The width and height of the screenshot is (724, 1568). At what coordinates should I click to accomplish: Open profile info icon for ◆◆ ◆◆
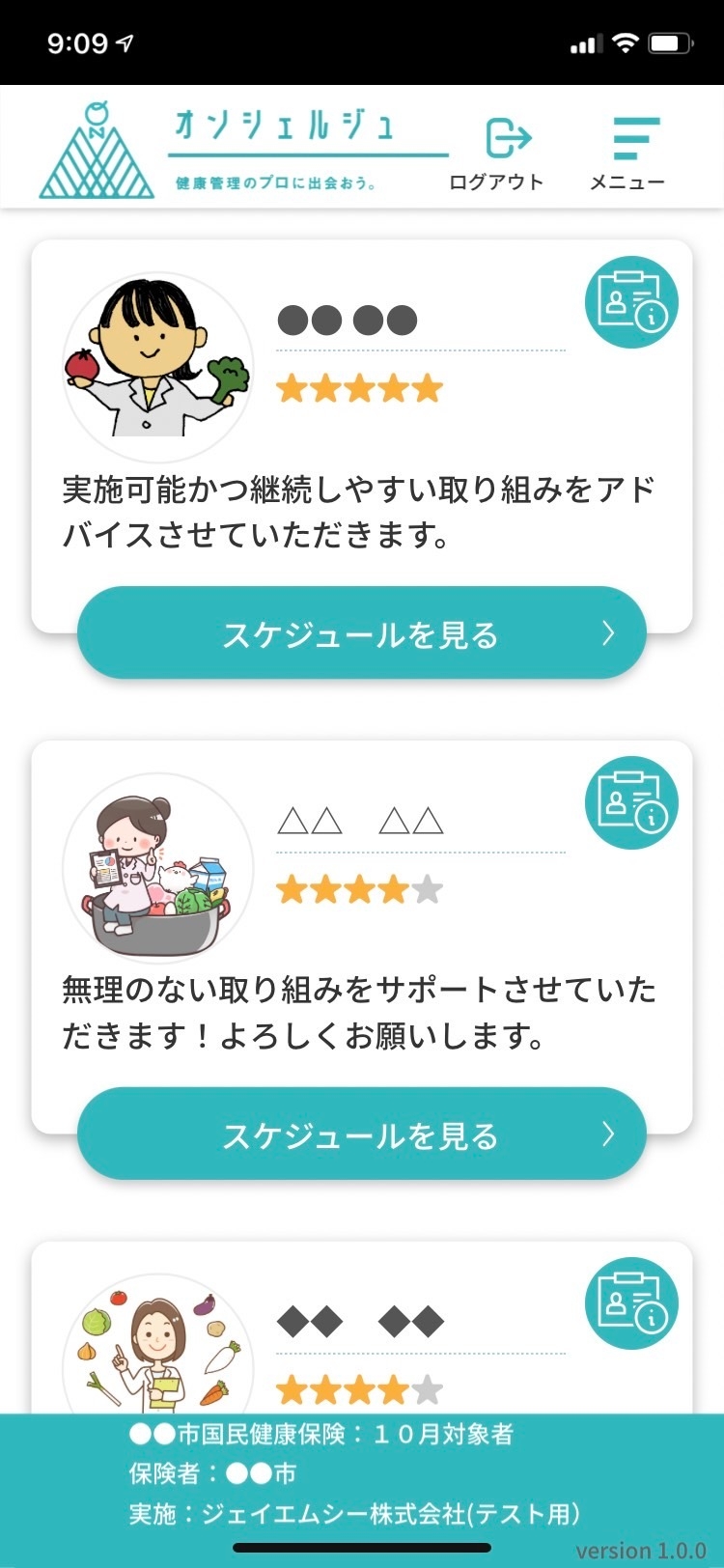click(x=631, y=1303)
